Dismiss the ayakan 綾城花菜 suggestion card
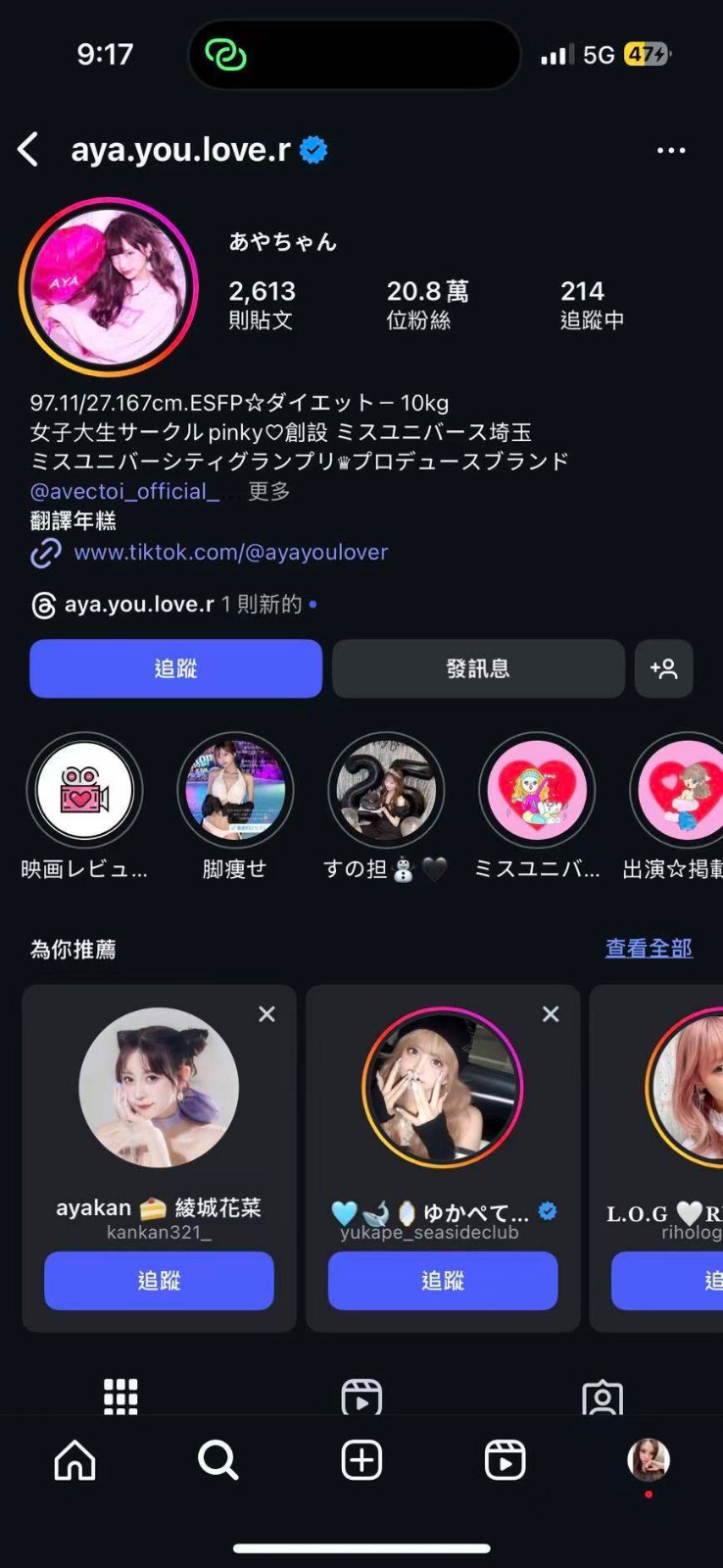Image resolution: width=723 pixels, height=1568 pixels. [x=266, y=1014]
